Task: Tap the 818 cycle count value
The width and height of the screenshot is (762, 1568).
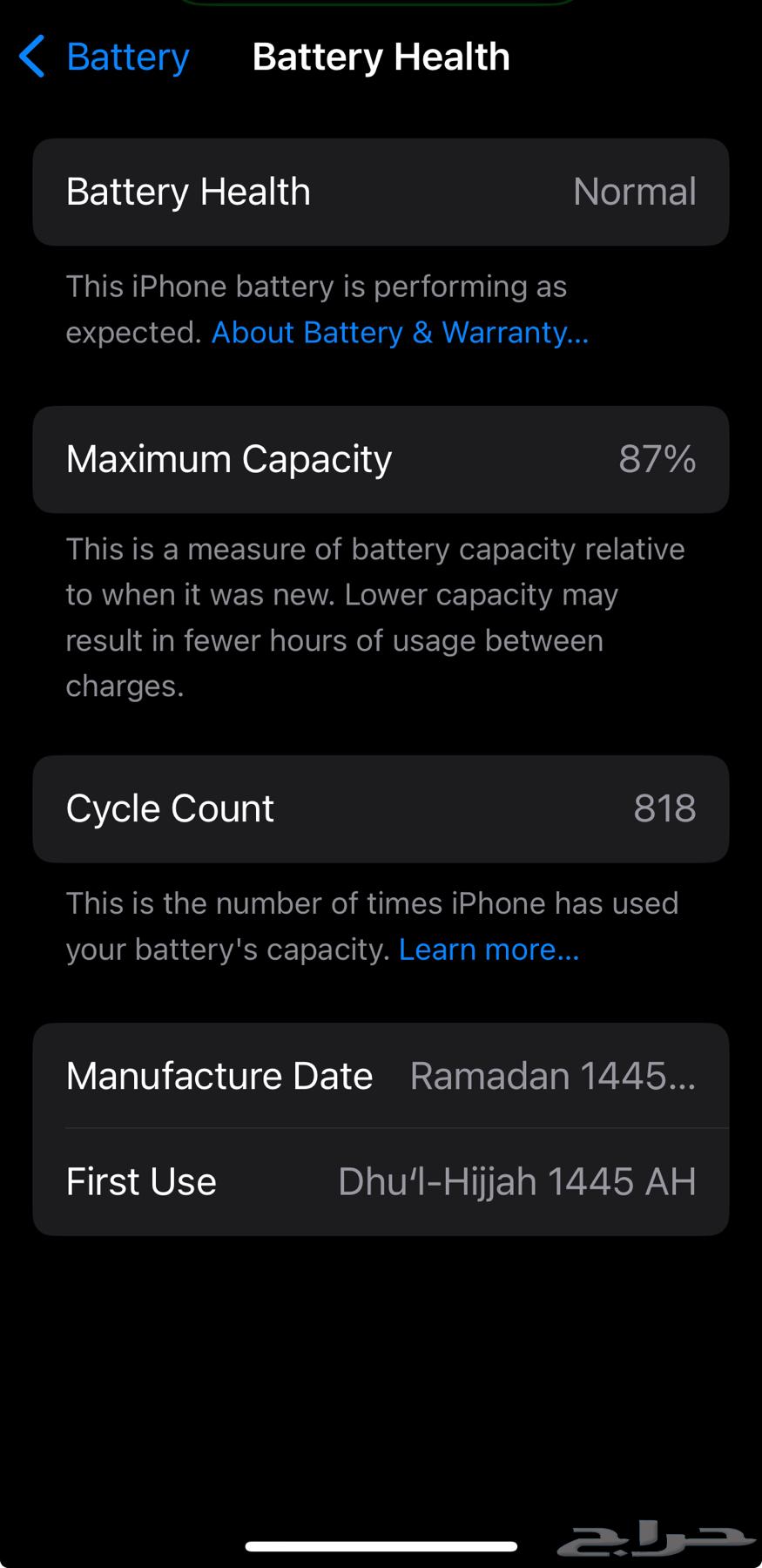Action: coord(664,808)
